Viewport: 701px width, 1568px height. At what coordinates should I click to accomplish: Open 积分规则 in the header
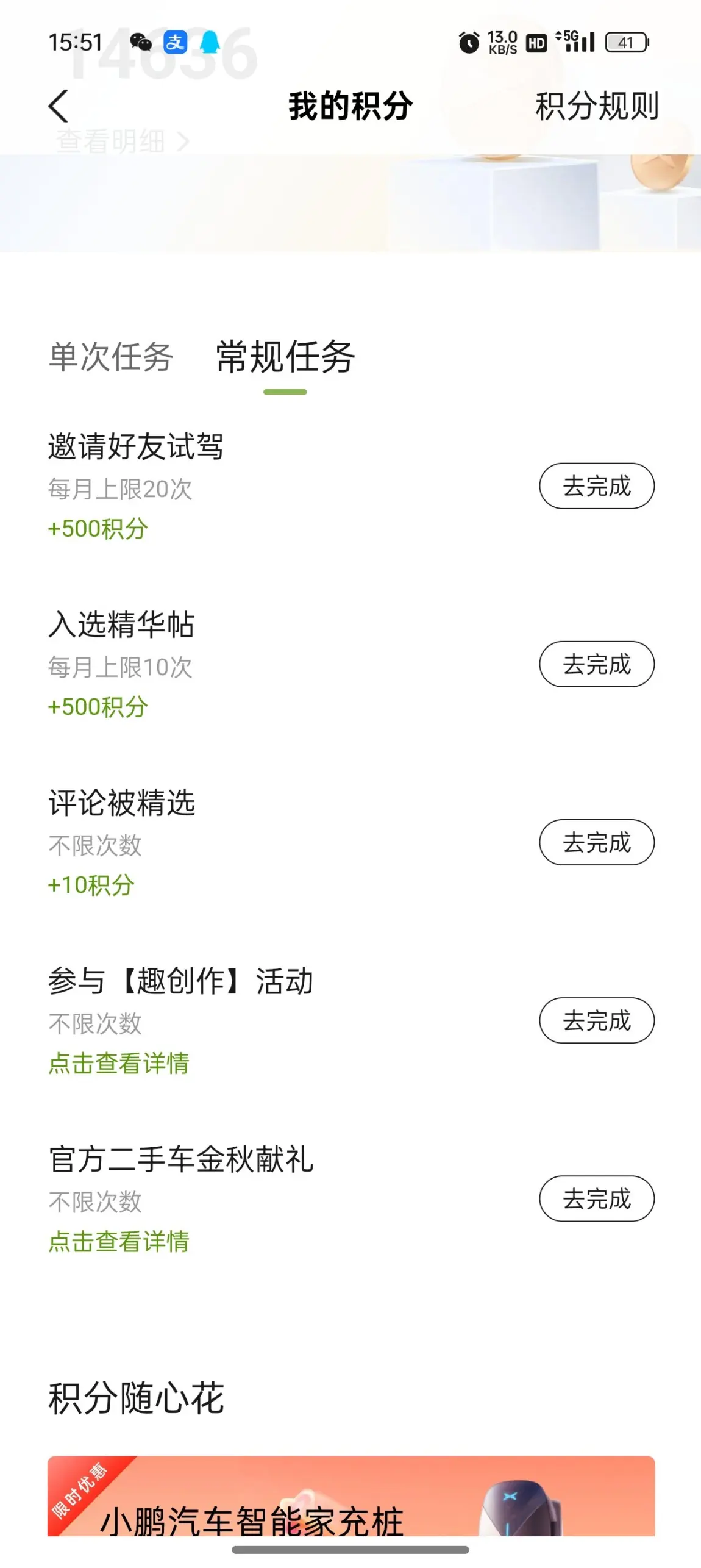(x=596, y=107)
